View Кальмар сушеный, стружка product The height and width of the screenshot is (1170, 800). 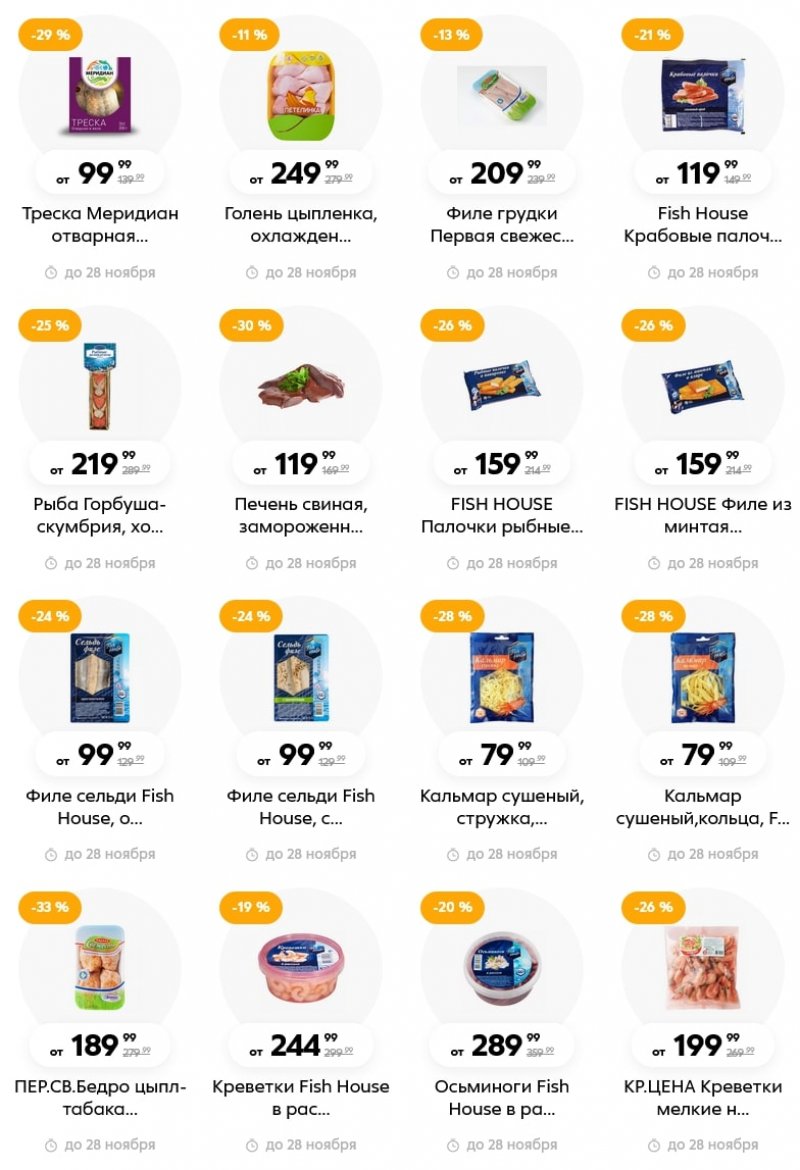(x=502, y=678)
